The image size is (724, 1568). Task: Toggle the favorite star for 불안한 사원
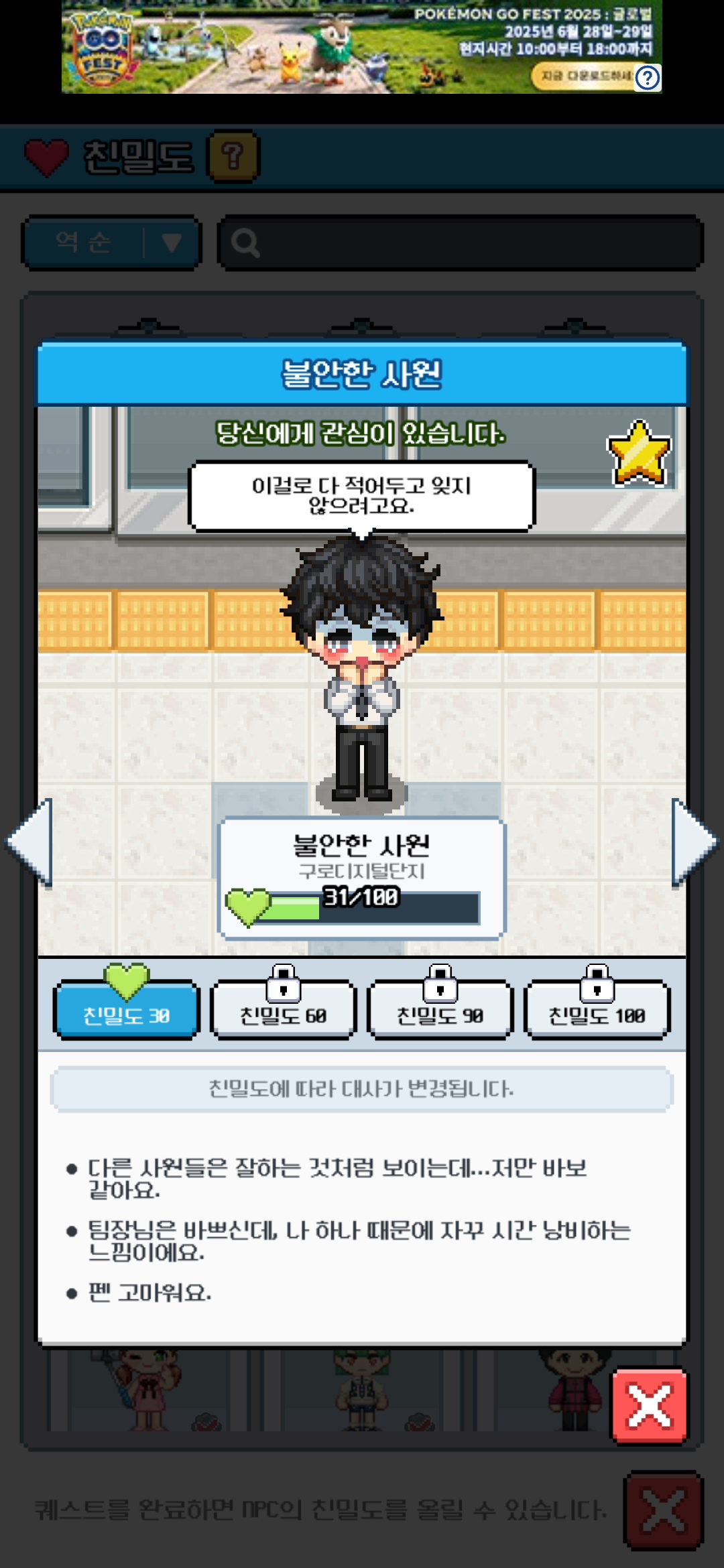(x=638, y=454)
